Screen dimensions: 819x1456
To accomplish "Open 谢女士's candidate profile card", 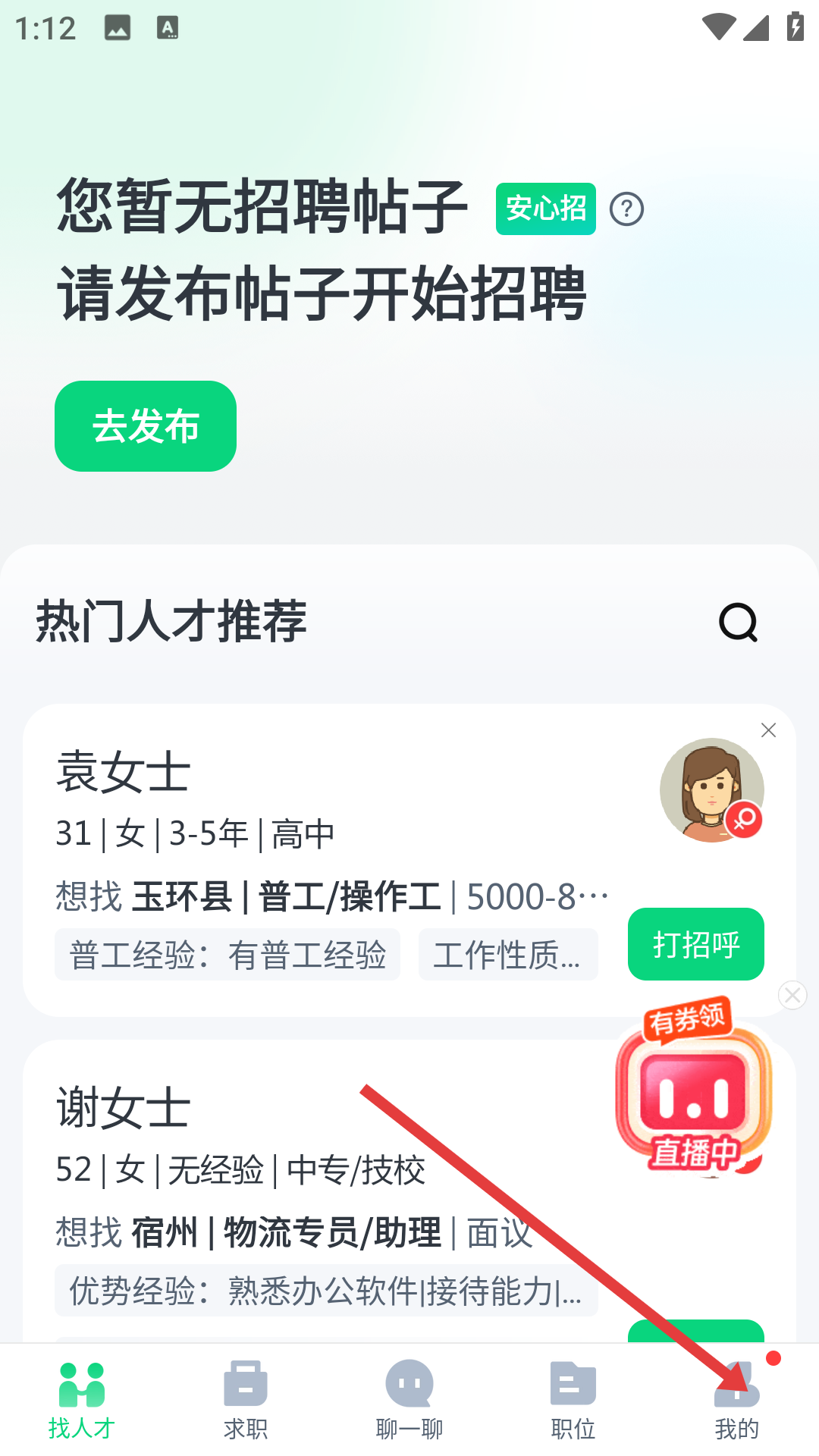I will (x=303, y=1168).
